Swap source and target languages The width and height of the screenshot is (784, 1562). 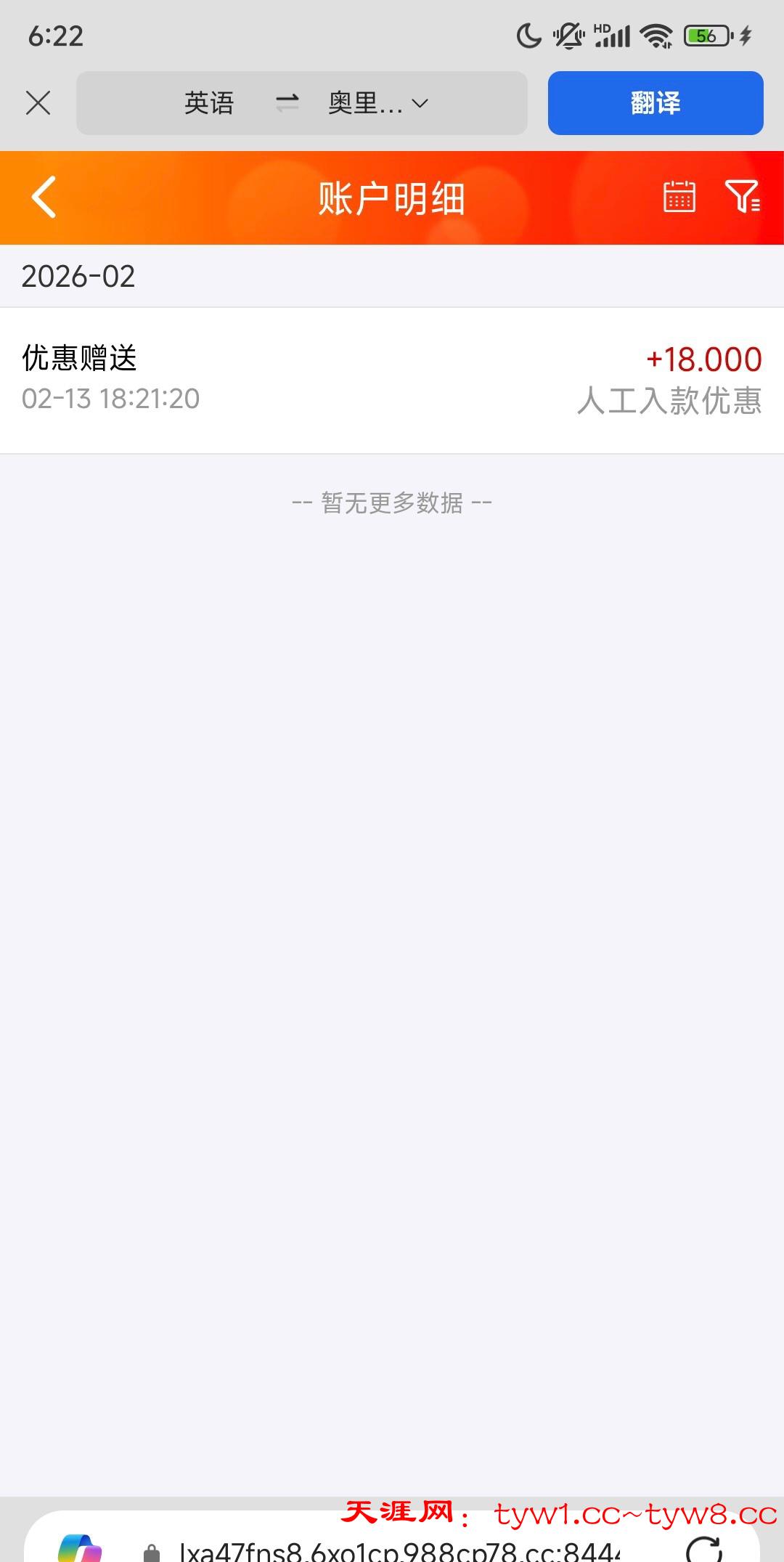[x=287, y=103]
